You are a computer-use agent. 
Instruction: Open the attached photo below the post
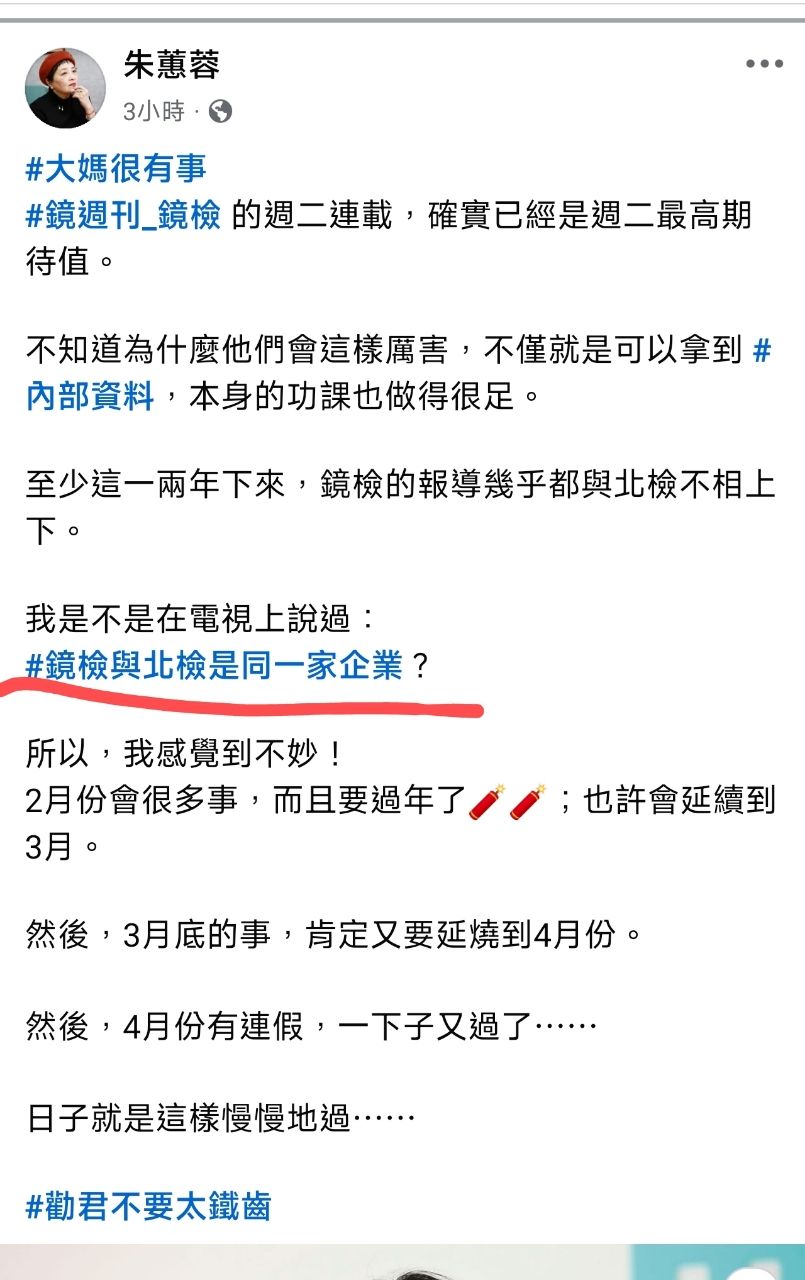(402, 1262)
